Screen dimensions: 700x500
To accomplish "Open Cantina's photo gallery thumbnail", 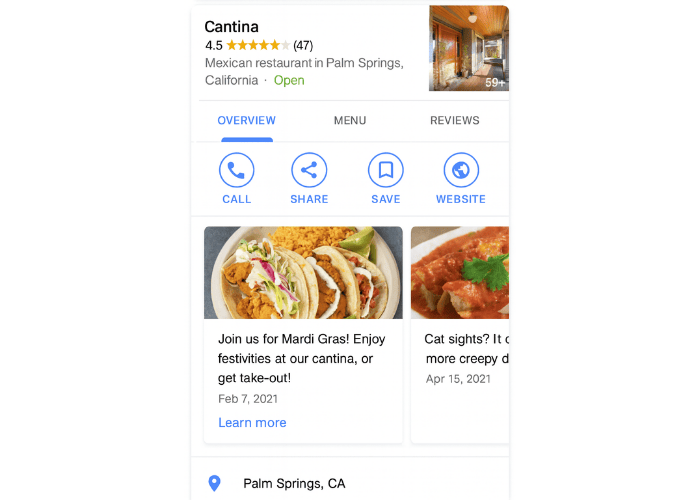I will 468,48.
